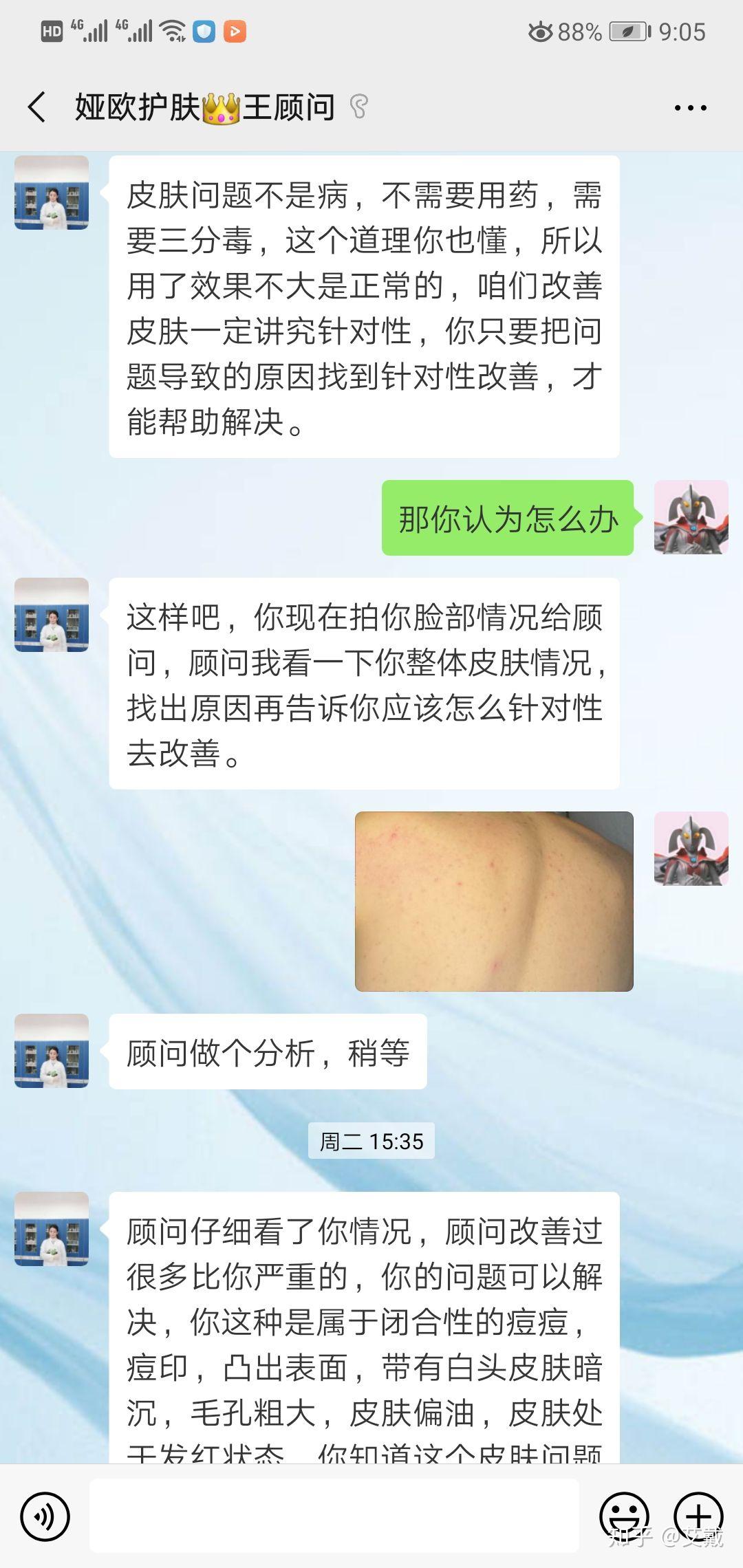This screenshot has height=1568, width=743.
Task: Open the sent skin photo
Action: [494, 901]
